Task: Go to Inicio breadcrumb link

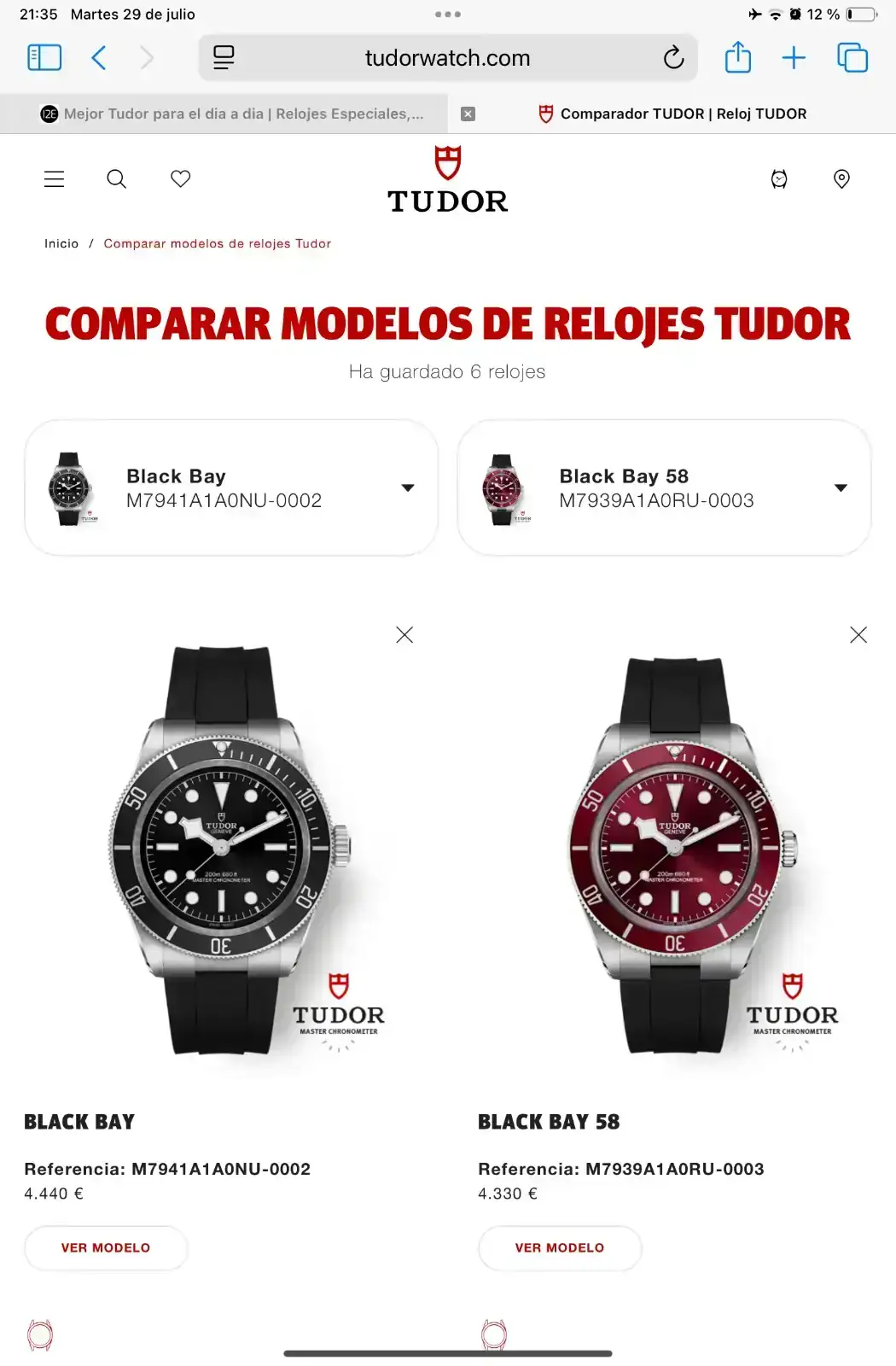Action: tap(61, 243)
